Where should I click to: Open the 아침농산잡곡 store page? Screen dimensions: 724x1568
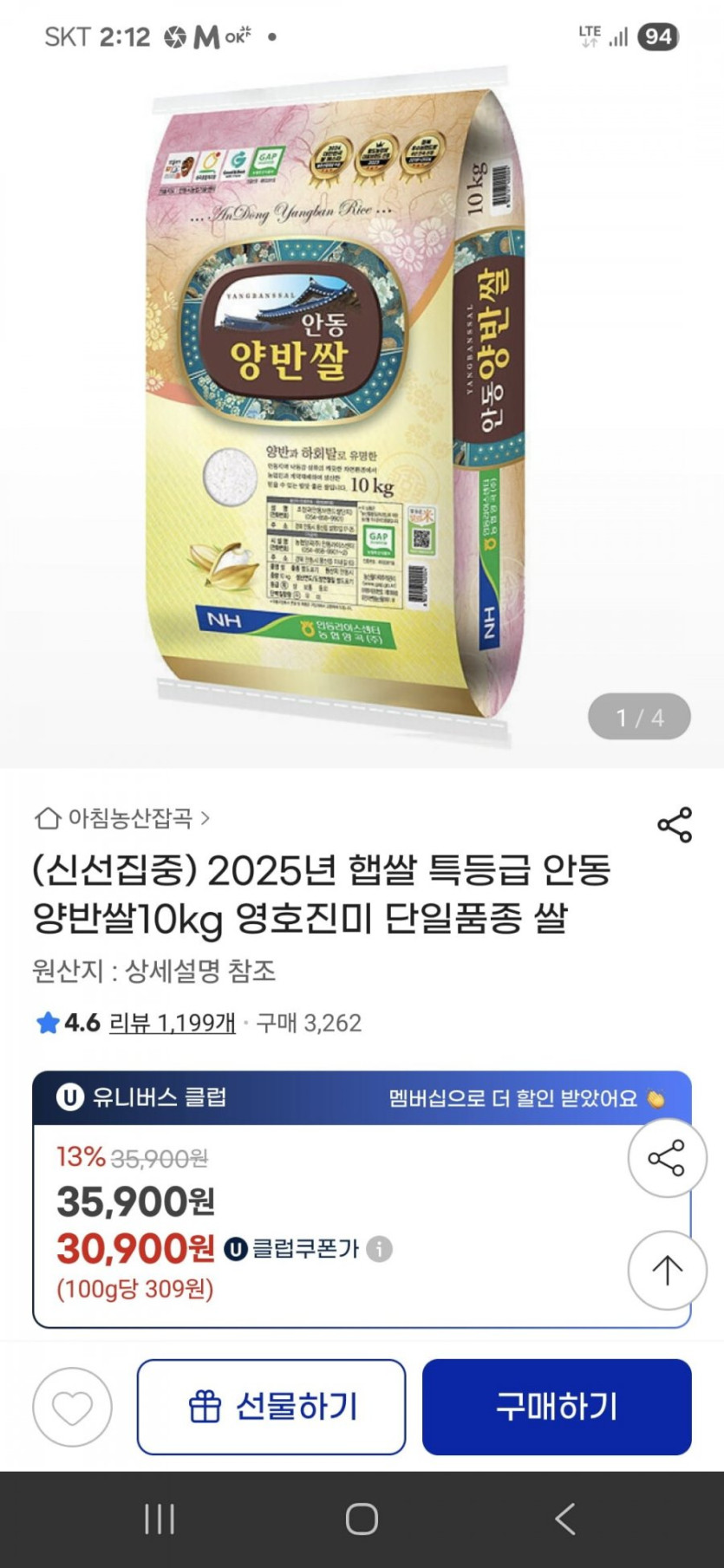(122, 817)
